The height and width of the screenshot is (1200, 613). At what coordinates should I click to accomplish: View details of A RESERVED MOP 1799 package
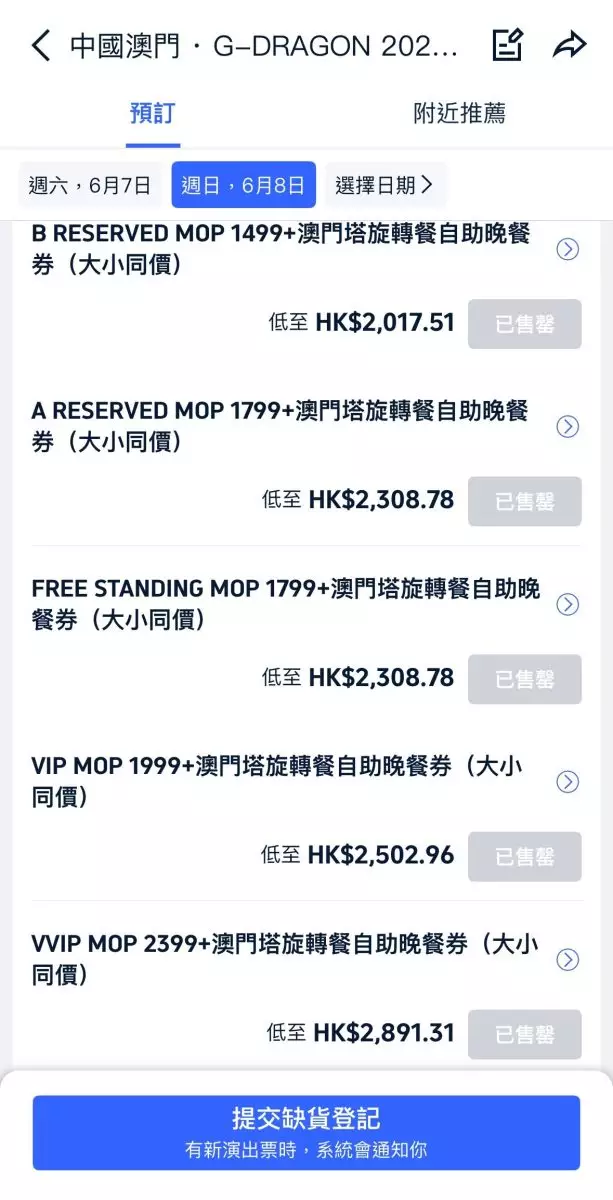(x=567, y=427)
